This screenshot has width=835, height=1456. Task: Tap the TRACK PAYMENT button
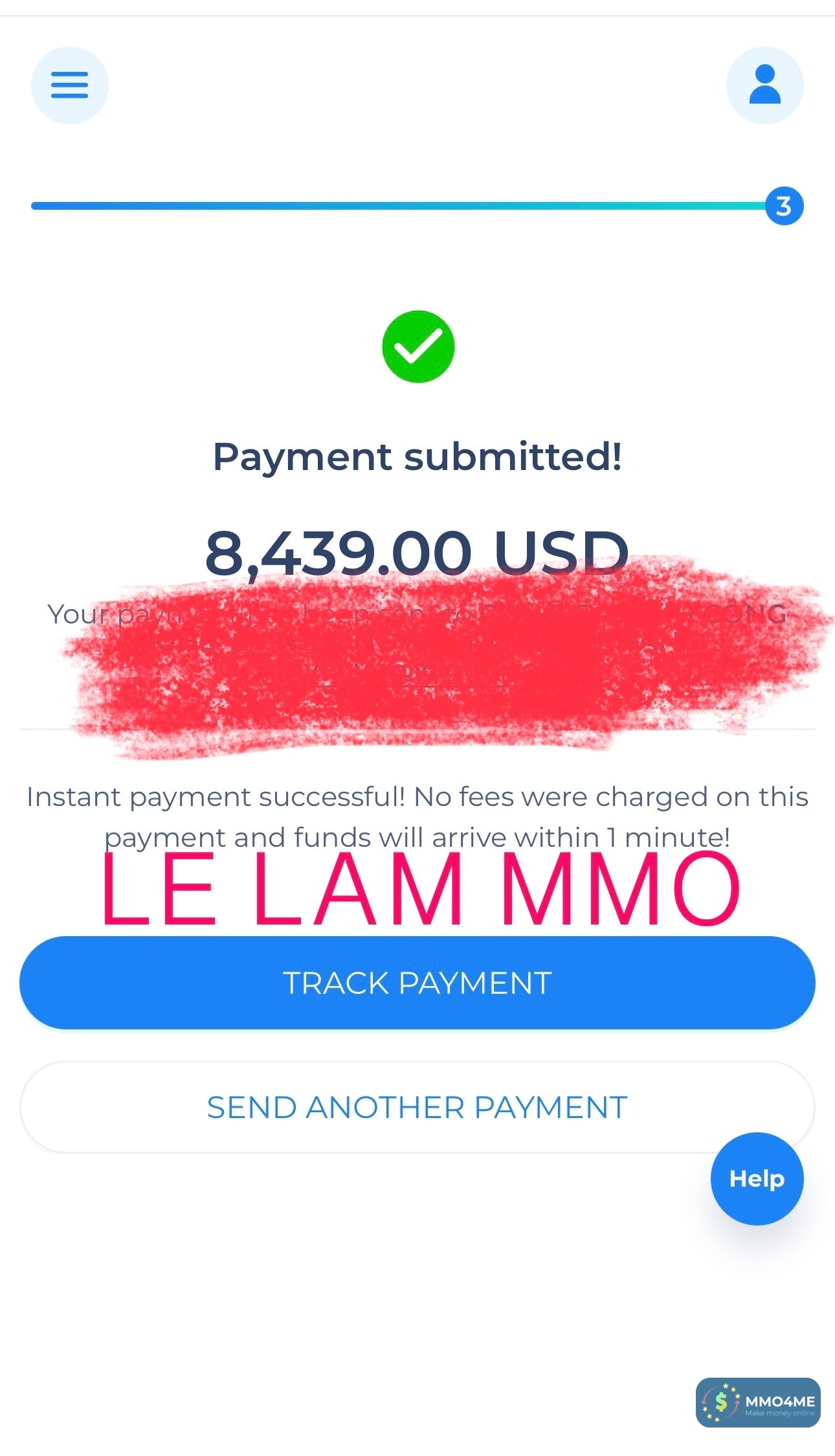tap(417, 982)
